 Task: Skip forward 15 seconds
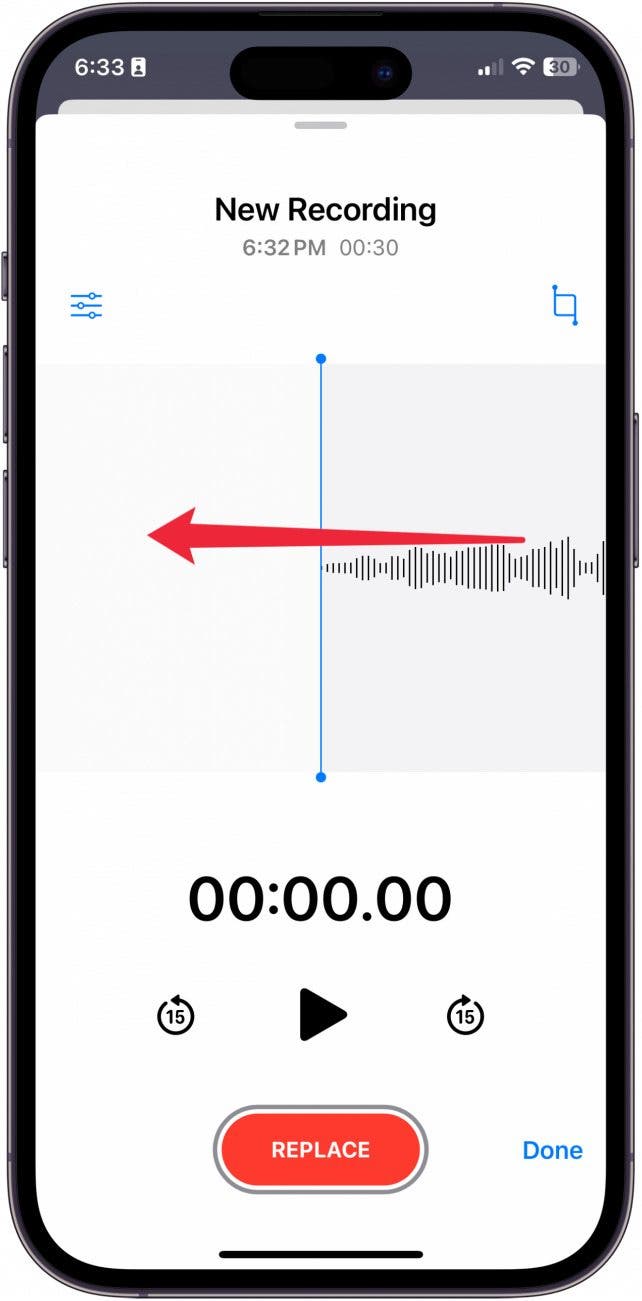point(465,1016)
